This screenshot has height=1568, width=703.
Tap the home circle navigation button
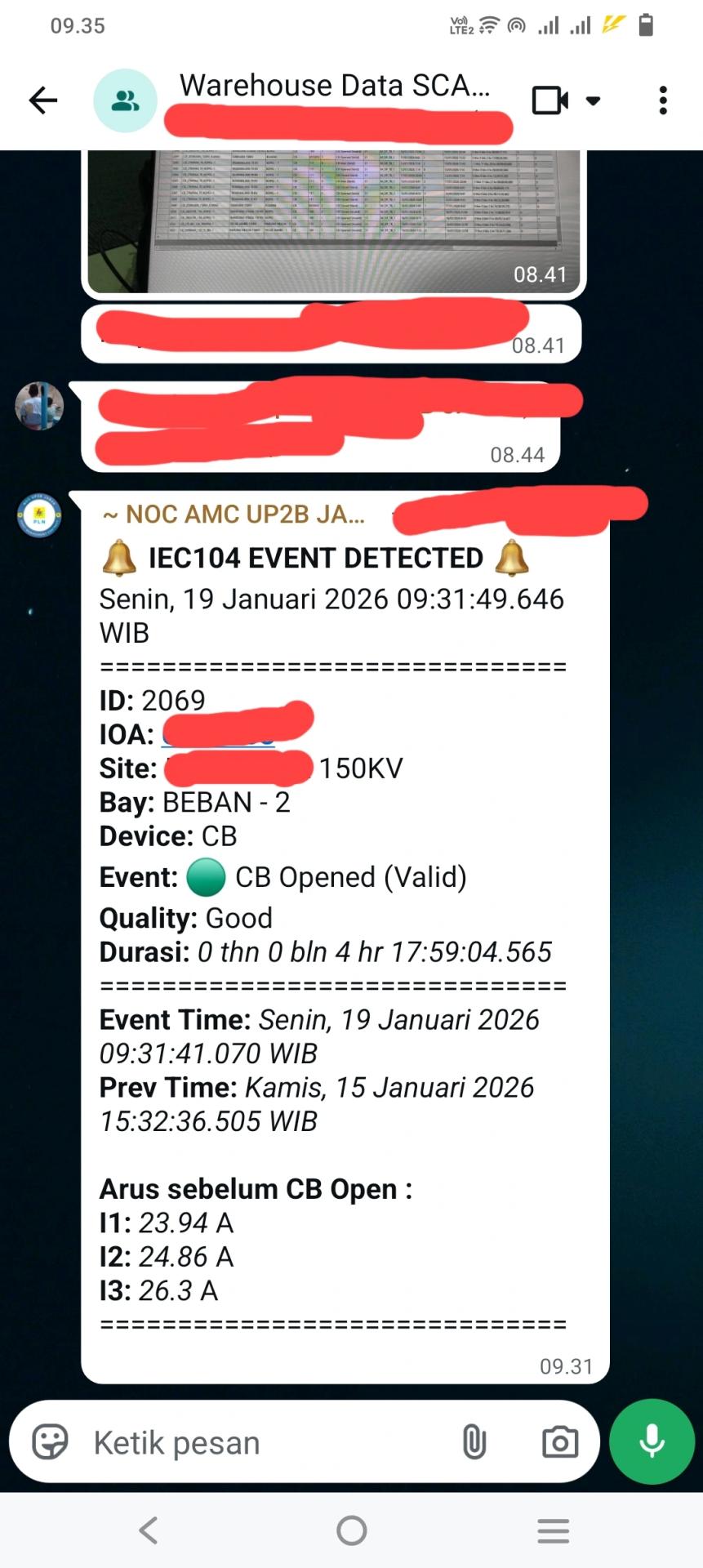[x=351, y=1530]
